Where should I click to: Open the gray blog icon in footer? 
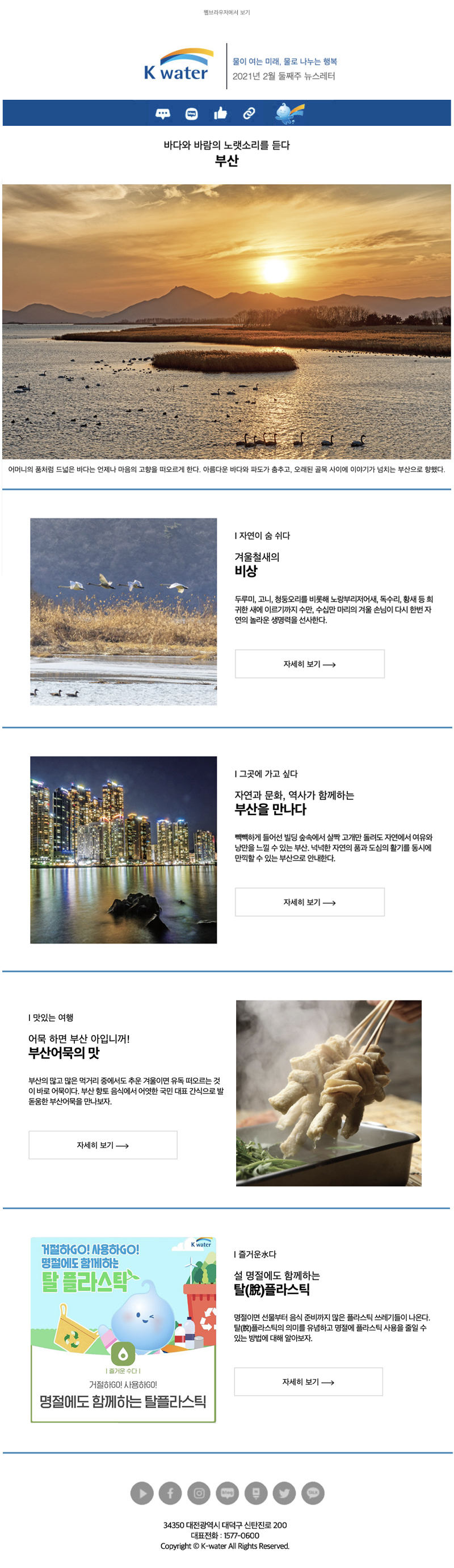coord(228,1493)
